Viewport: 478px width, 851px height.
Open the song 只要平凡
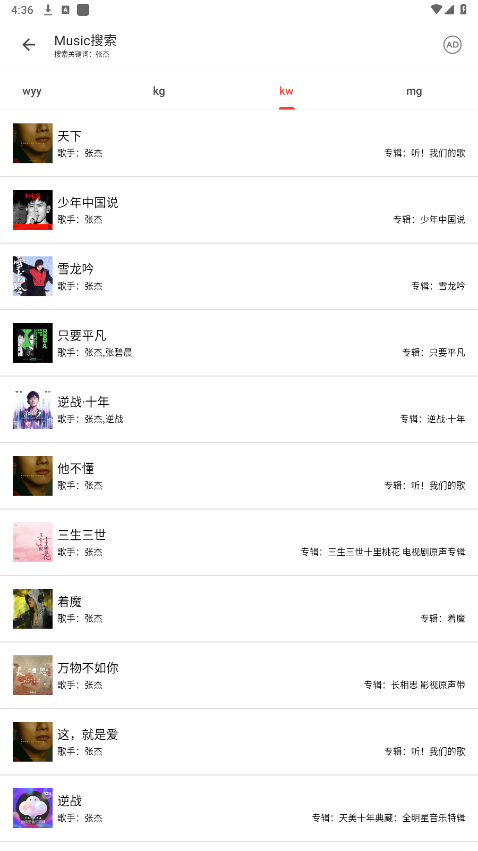coord(239,343)
